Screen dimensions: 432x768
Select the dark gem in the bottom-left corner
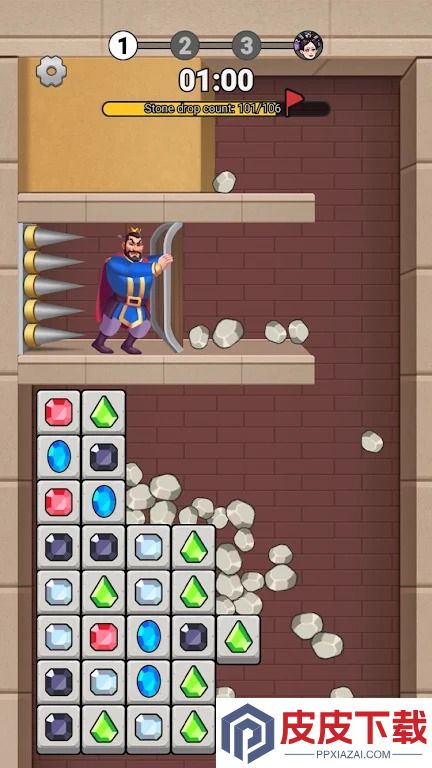[x=59, y=727]
